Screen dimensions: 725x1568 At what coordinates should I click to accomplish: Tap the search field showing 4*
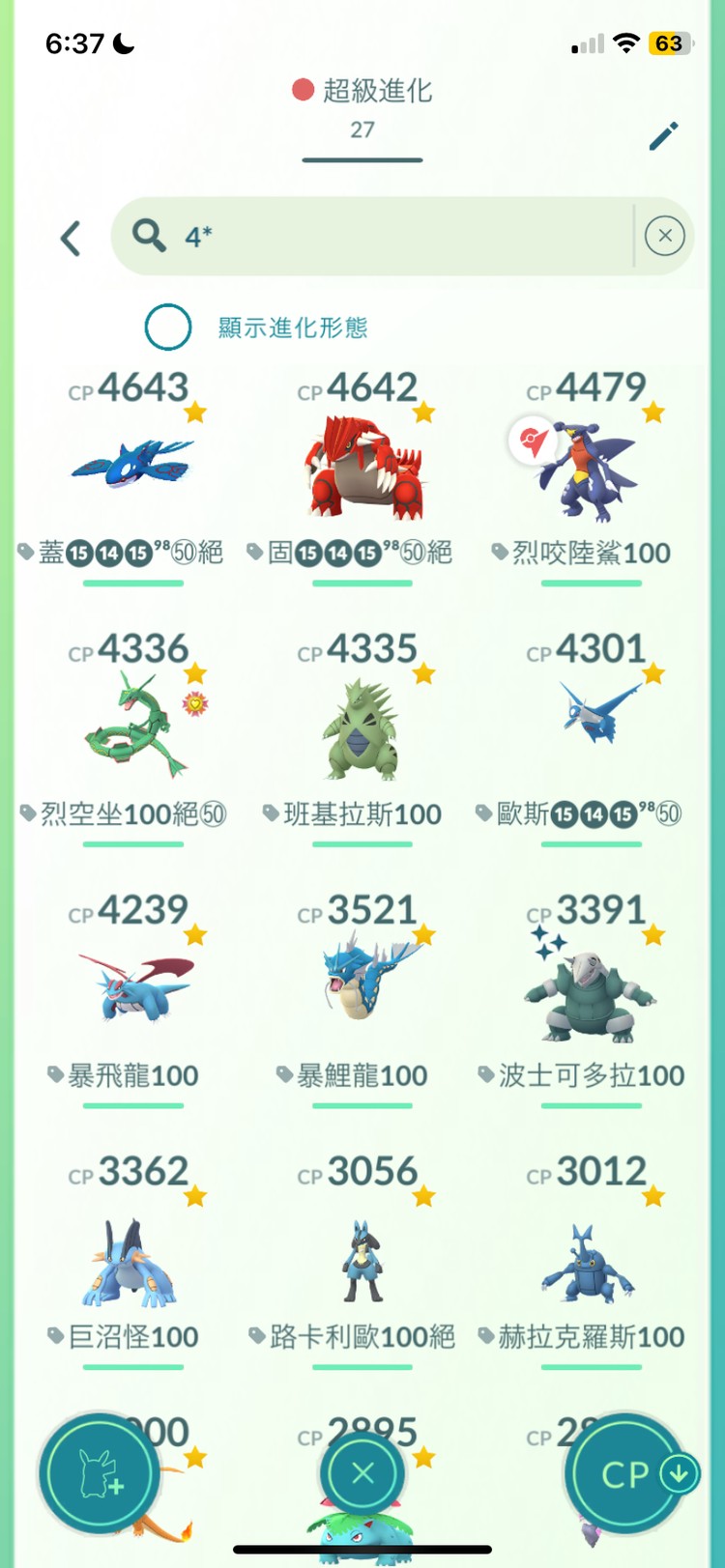click(387, 237)
